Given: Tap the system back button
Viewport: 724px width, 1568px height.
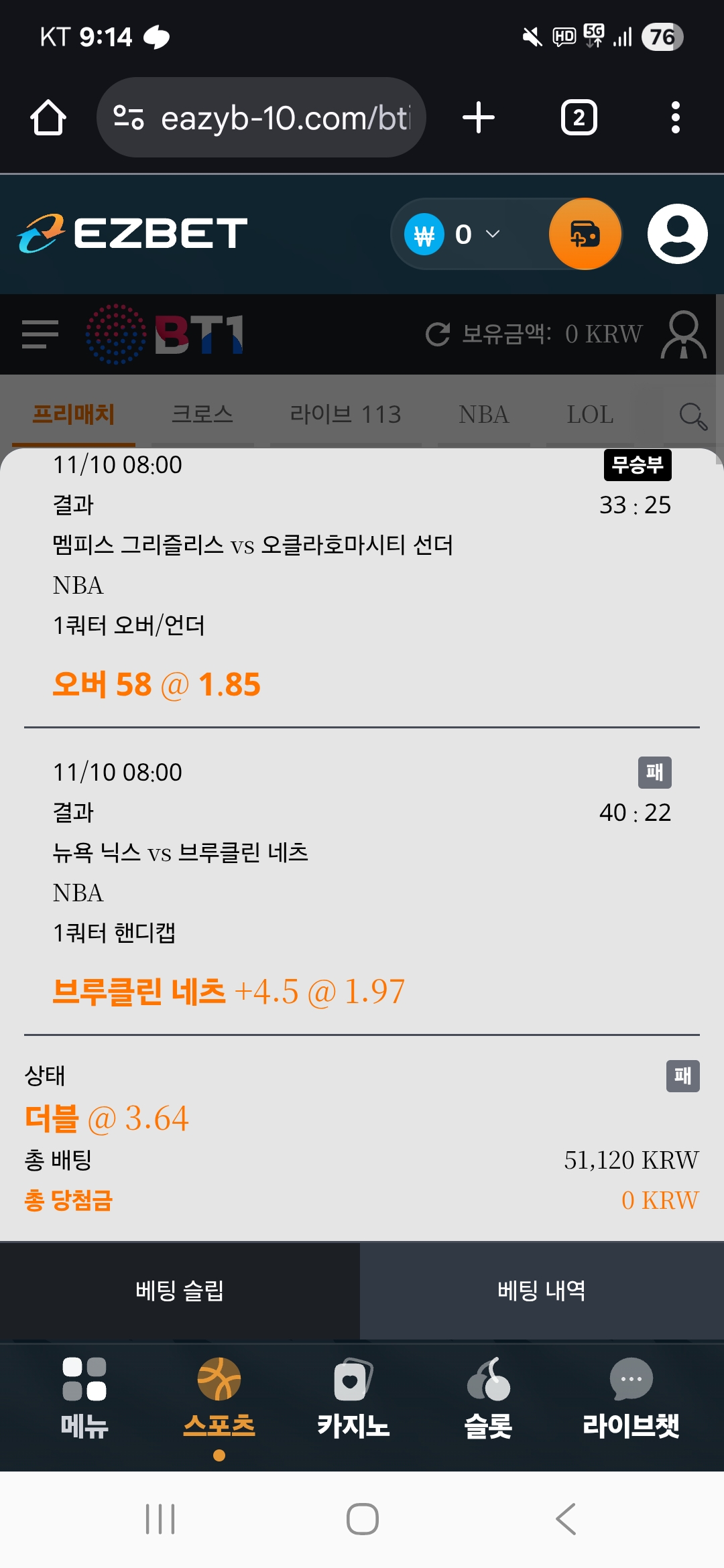Looking at the screenshot, I should tap(566, 1519).
